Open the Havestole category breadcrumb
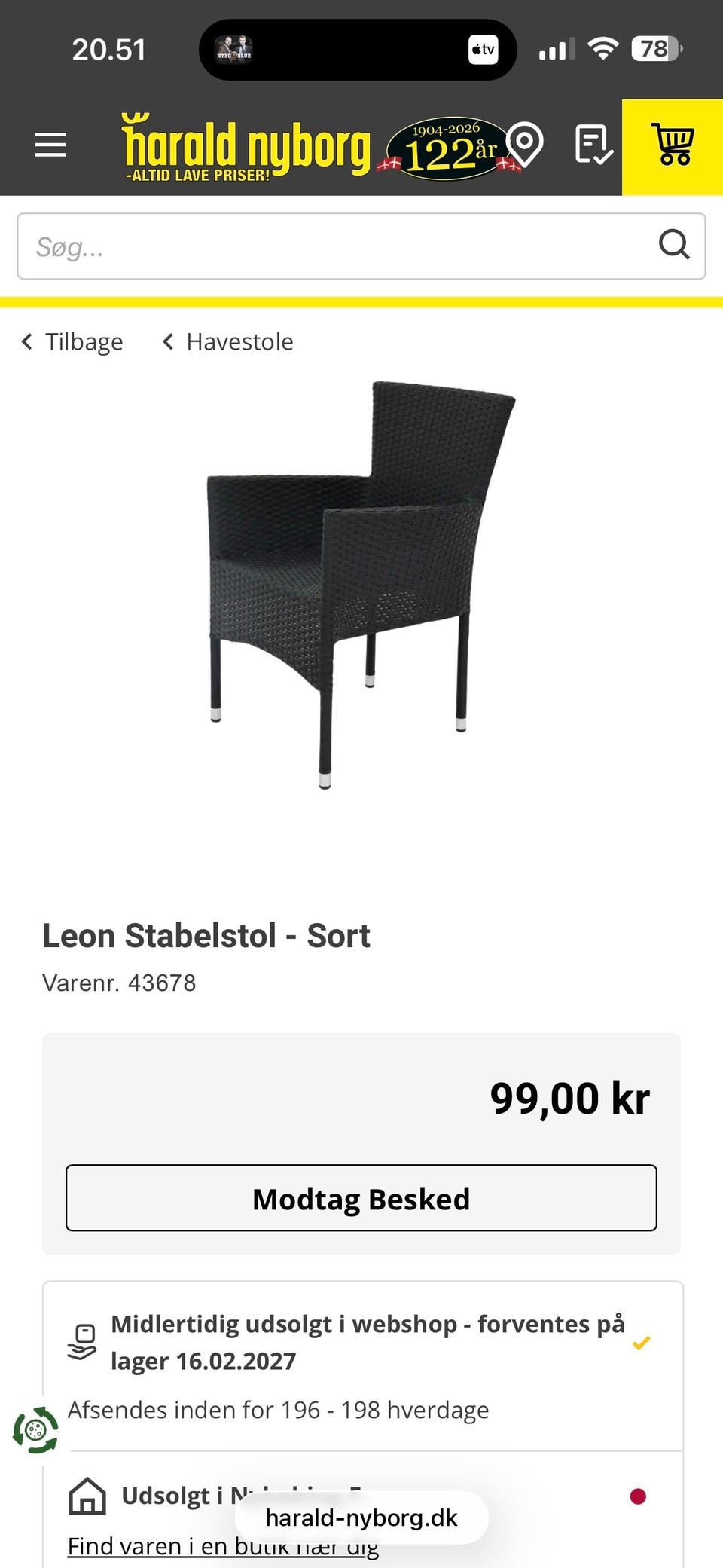This screenshot has width=723, height=1568. [x=228, y=342]
